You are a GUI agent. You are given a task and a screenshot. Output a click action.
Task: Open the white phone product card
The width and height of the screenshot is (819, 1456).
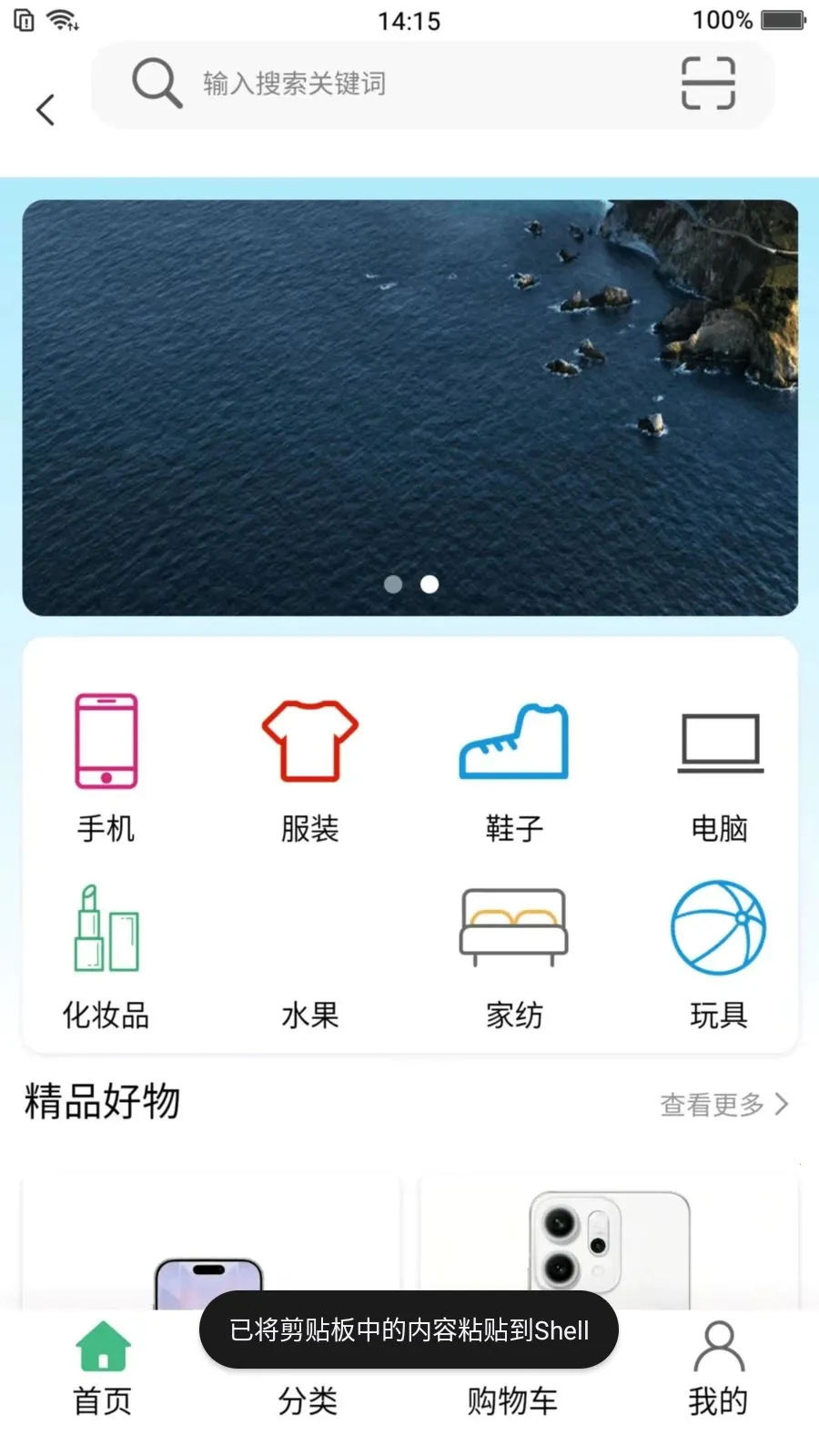[609, 1242]
